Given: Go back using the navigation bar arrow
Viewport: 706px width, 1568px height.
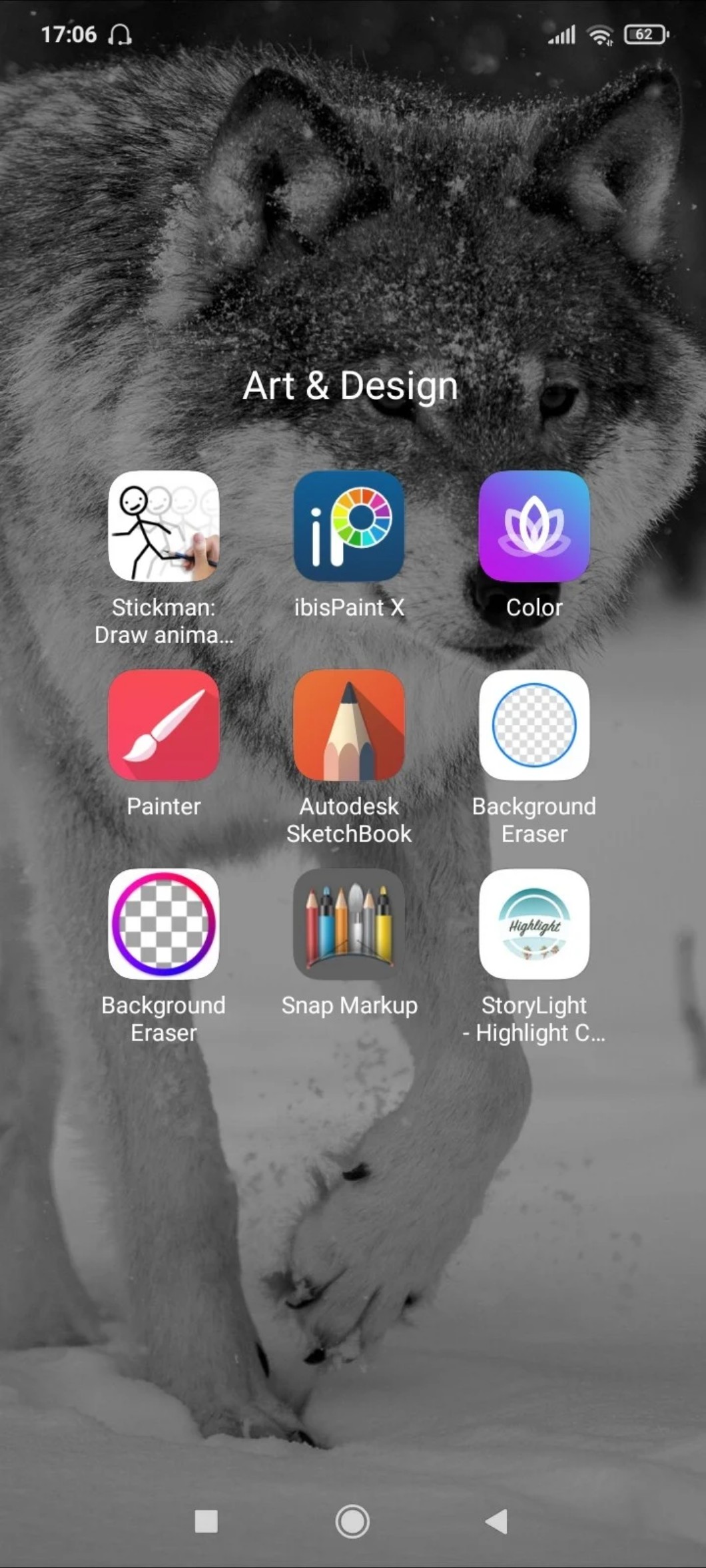Looking at the screenshot, I should point(497,1521).
